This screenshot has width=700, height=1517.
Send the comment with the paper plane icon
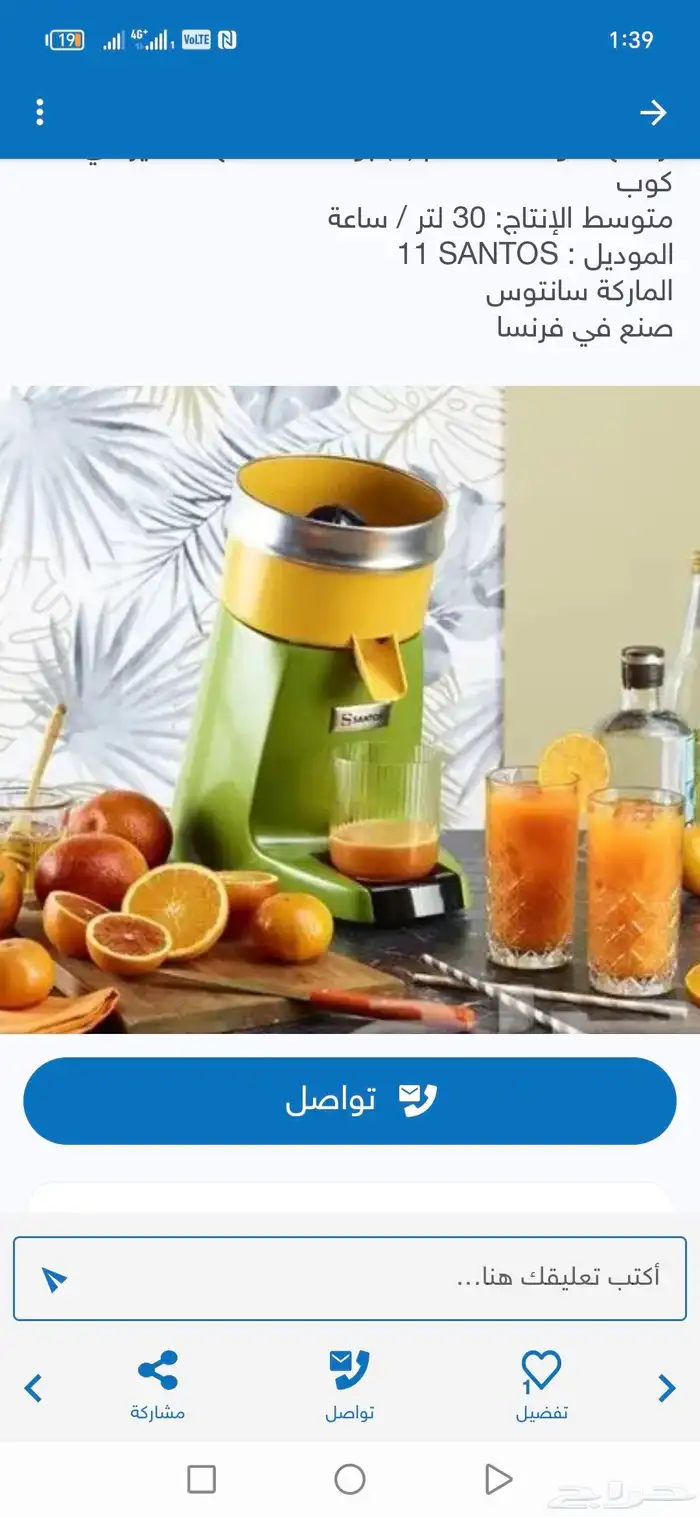(x=55, y=1279)
